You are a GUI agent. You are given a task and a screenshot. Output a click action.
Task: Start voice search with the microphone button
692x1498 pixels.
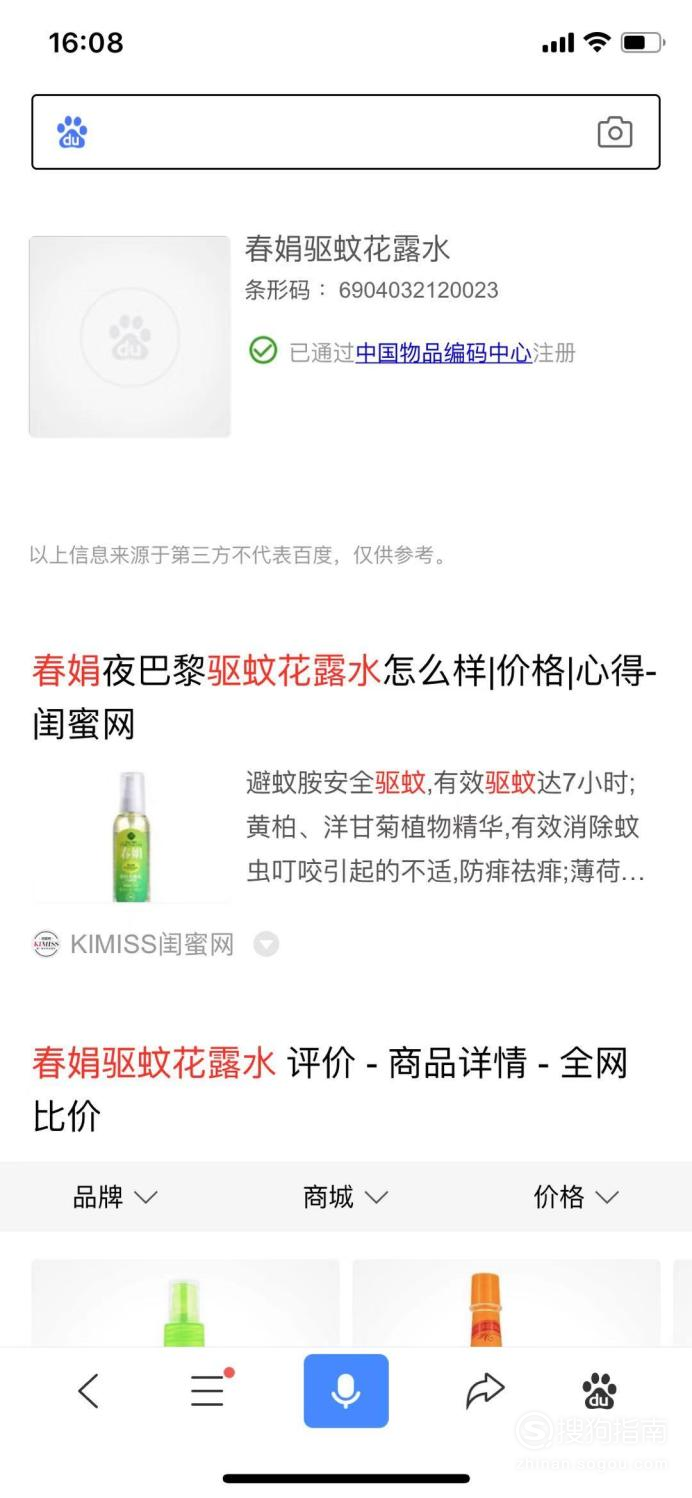pos(346,1391)
